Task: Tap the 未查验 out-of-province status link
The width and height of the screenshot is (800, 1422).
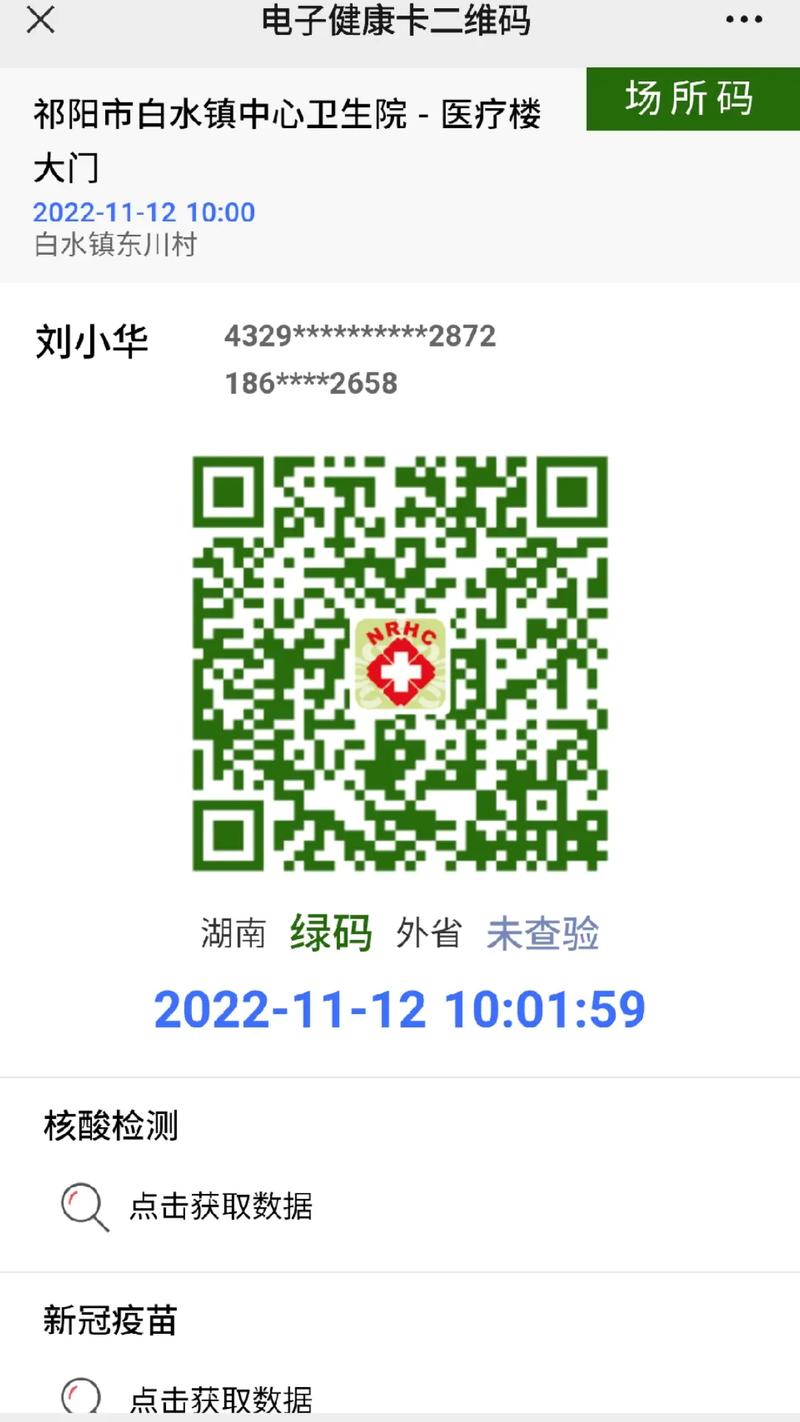Action: (542, 933)
